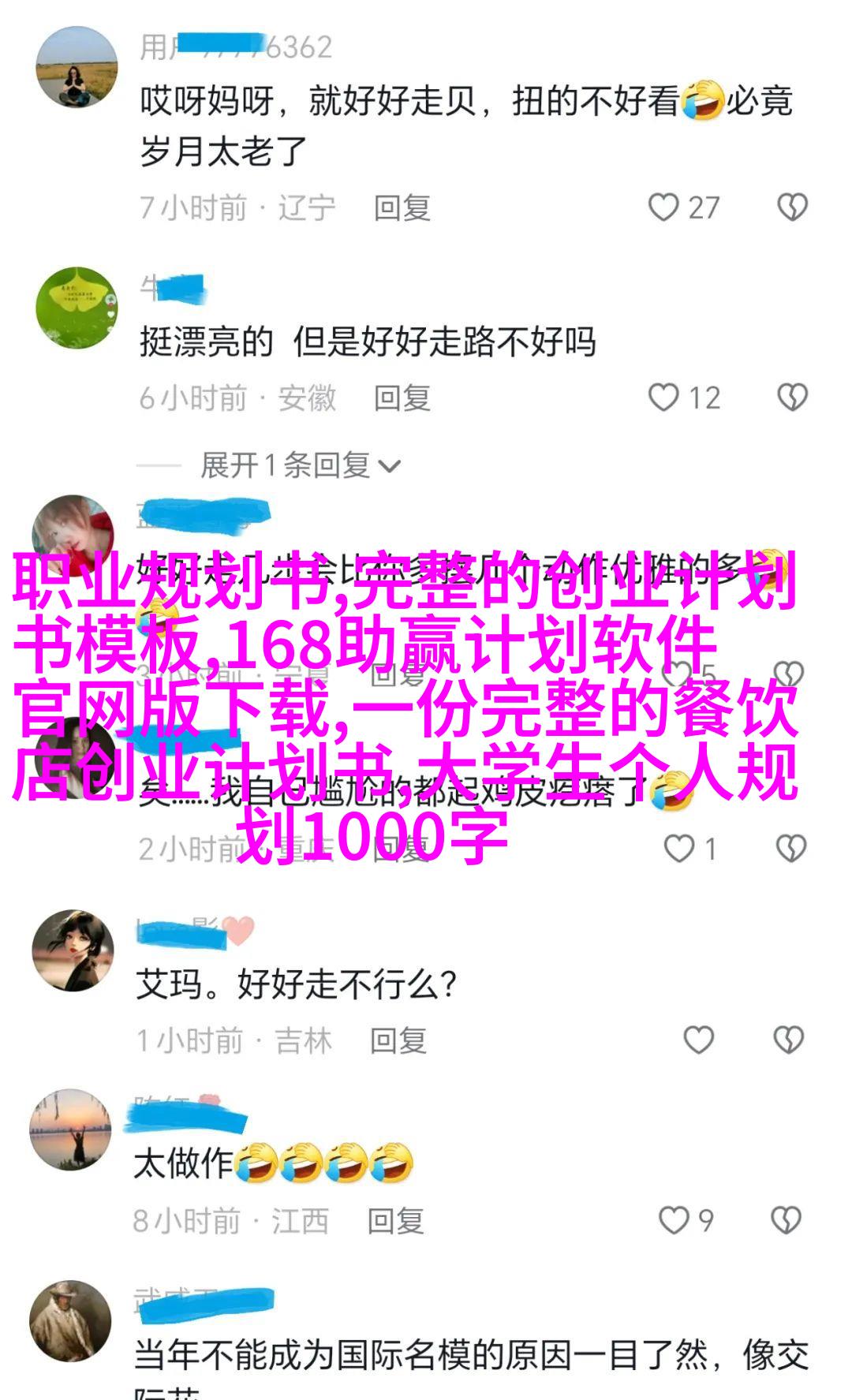Dislike the comment ending with 岁月太老了
852x1400 pixels.
tap(792, 207)
